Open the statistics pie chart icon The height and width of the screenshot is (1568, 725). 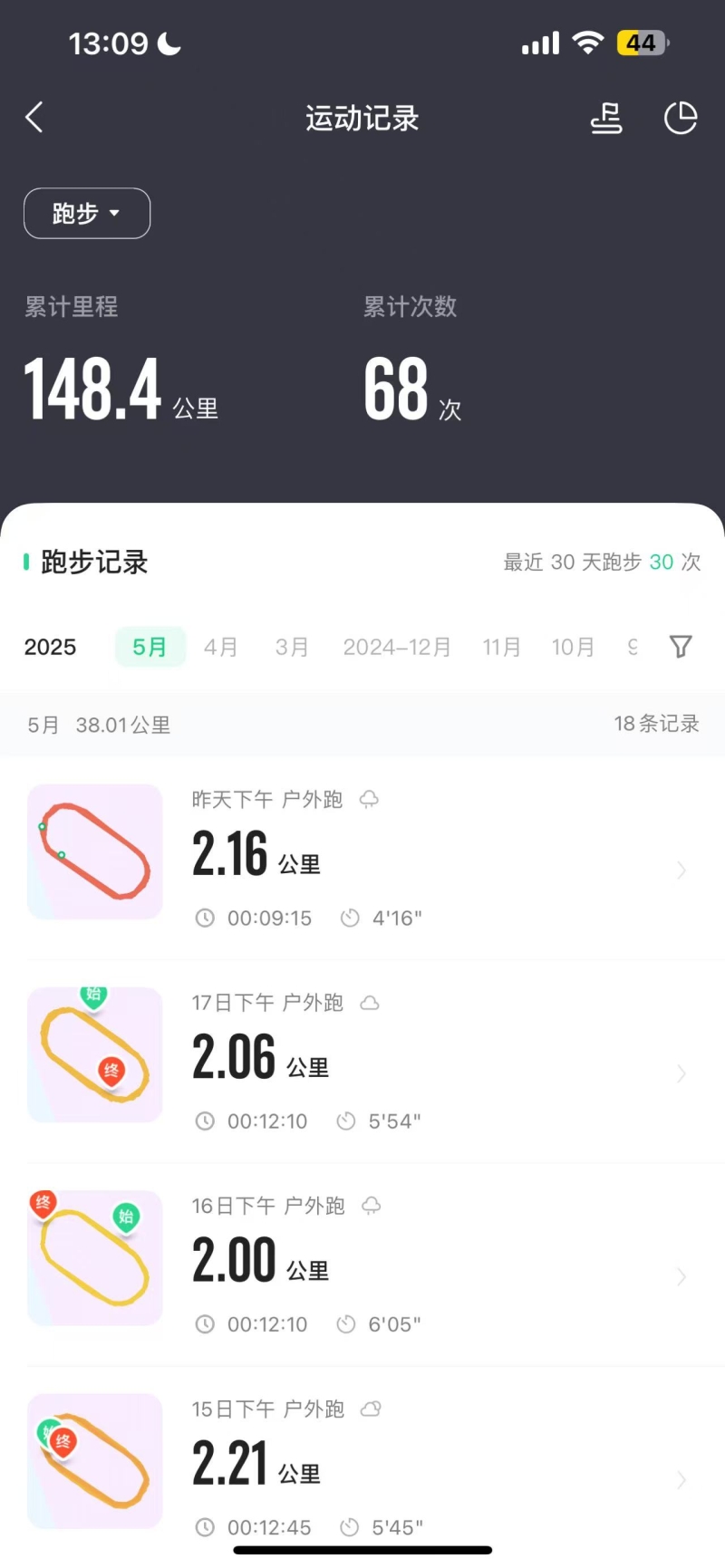(x=680, y=119)
